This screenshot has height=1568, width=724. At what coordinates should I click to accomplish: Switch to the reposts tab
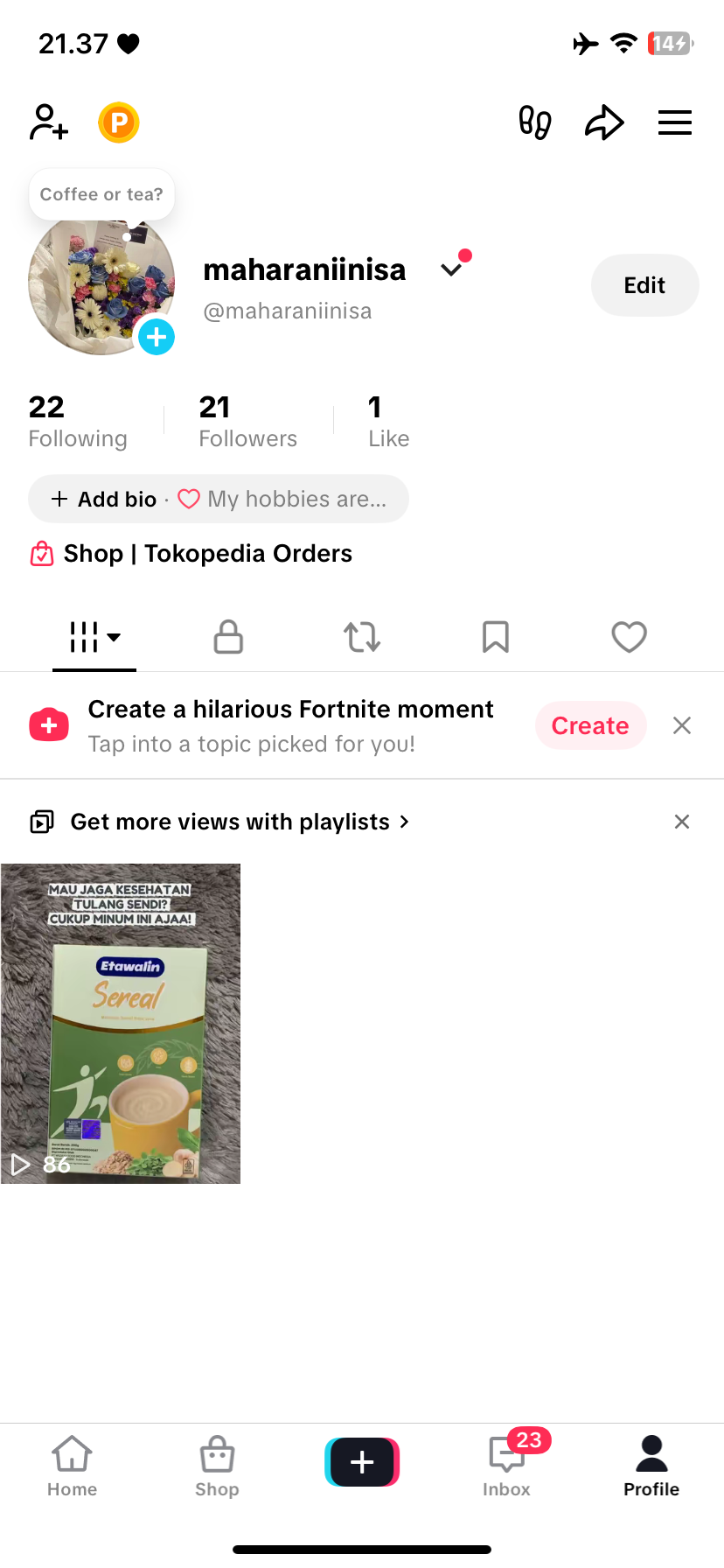(362, 637)
